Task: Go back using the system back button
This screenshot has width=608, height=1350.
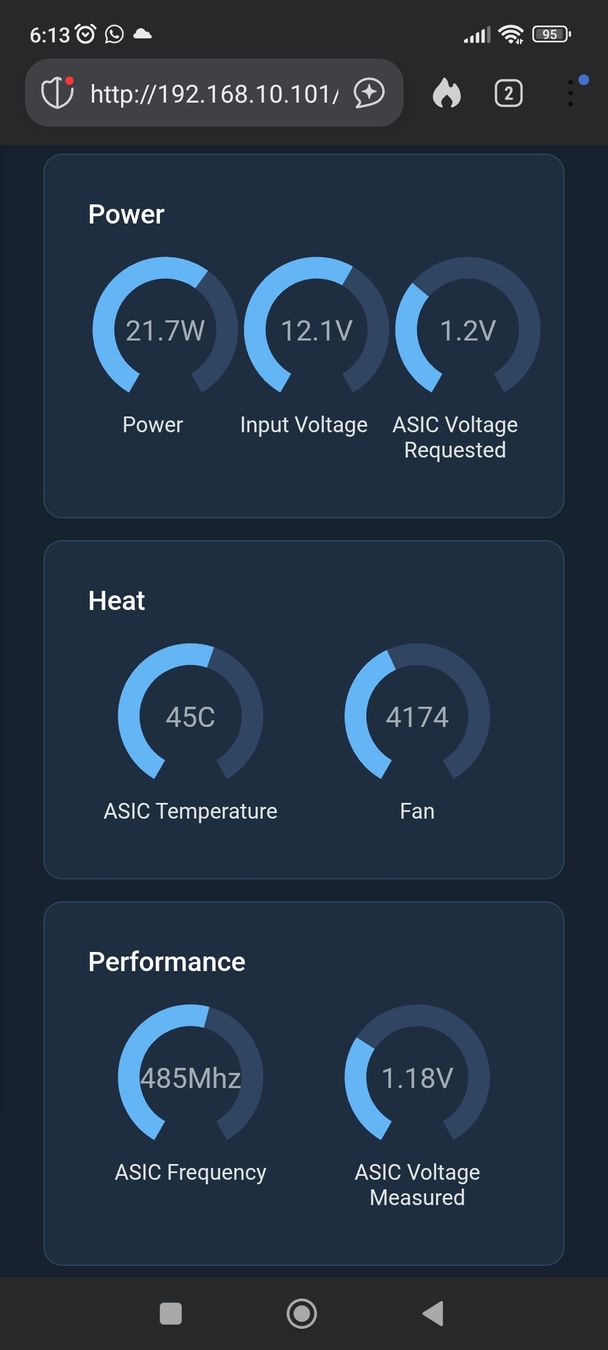Action: pyautogui.click(x=433, y=1313)
